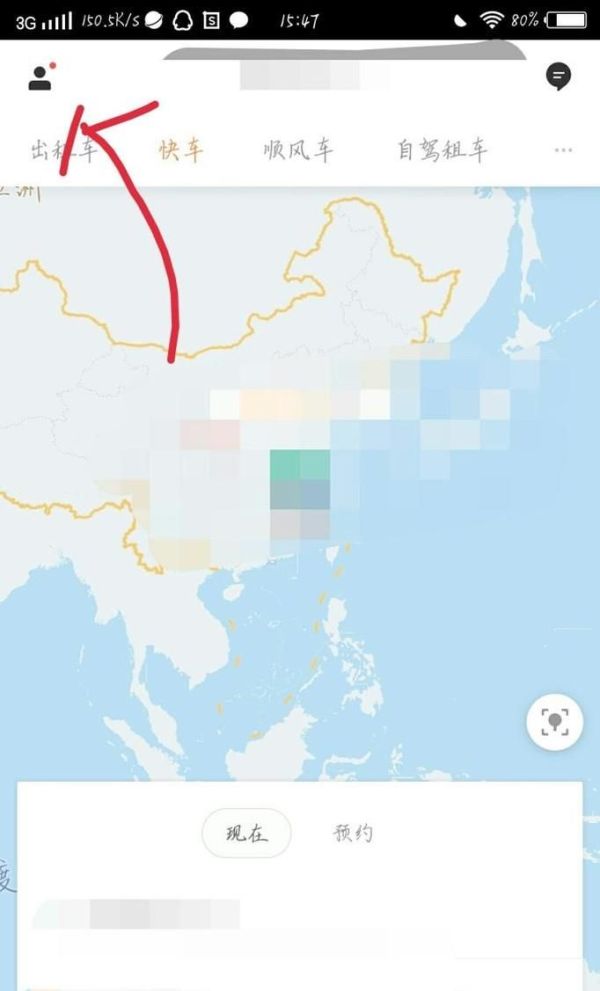The height and width of the screenshot is (991, 600).
Task: Open the user profile icon
Action: pyautogui.click(x=40, y=79)
